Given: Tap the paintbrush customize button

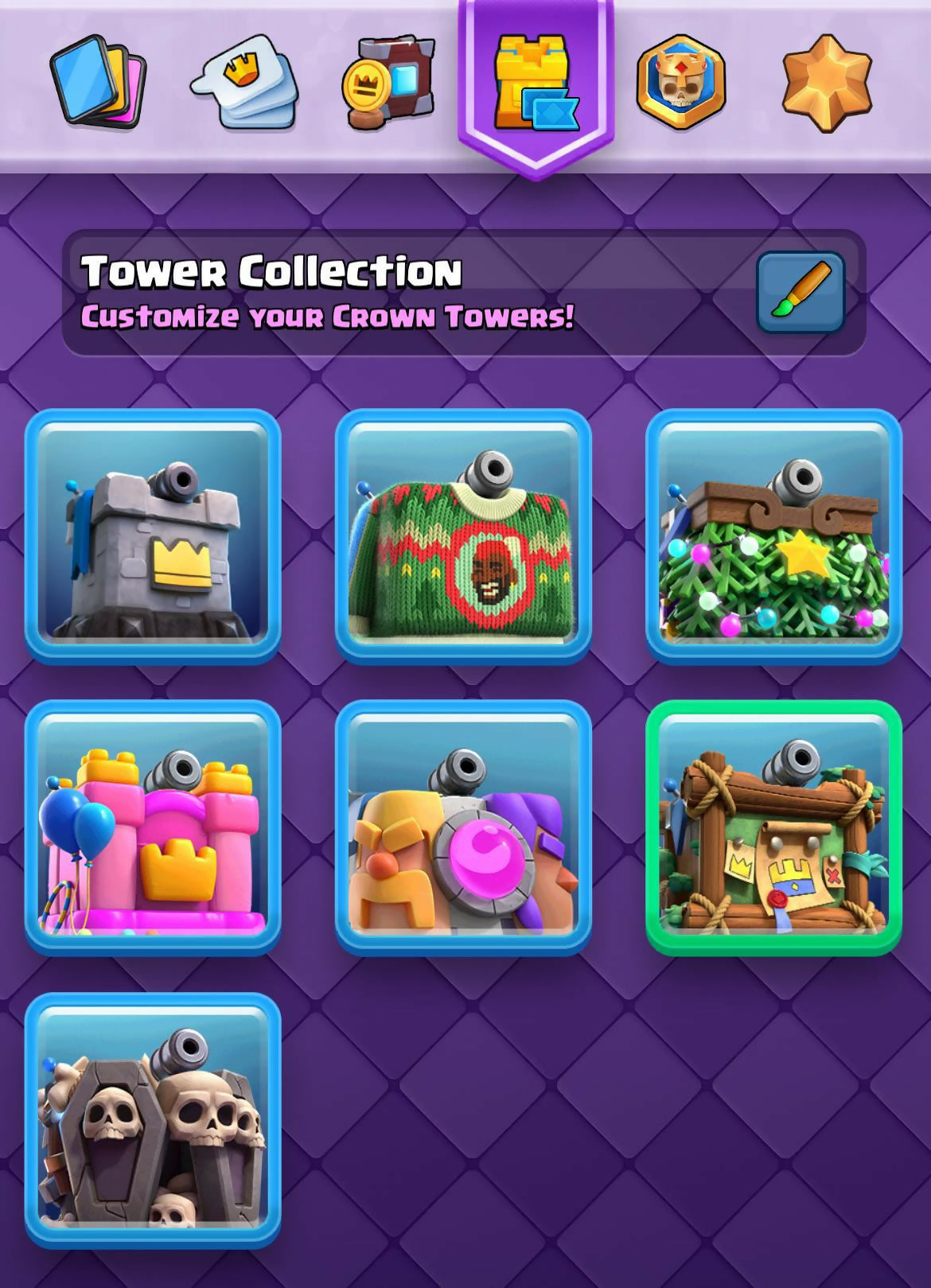Looking at the screenshot, I should (800, 292).
